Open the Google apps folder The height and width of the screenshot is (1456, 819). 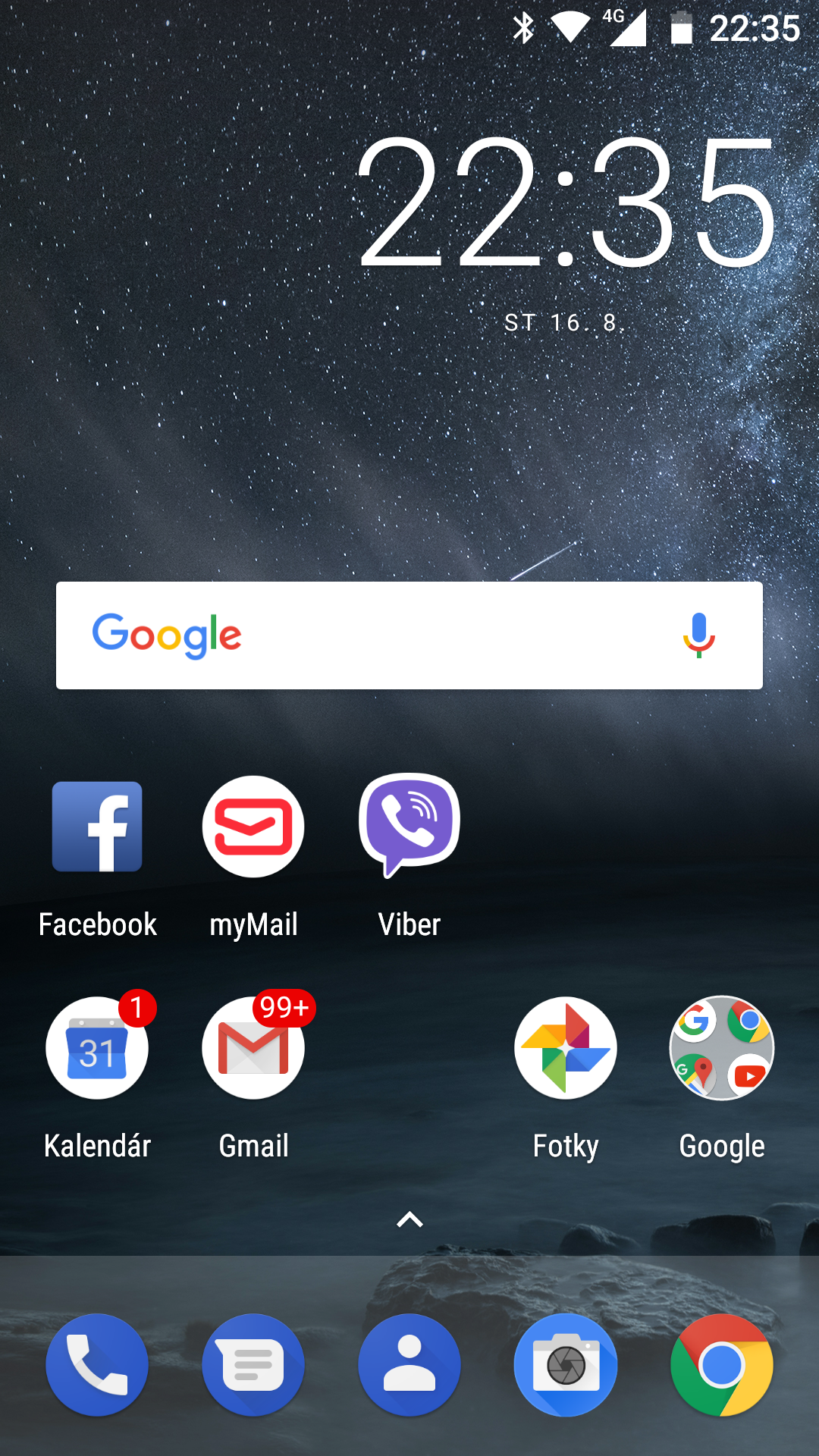click(x=722, y=1048)
